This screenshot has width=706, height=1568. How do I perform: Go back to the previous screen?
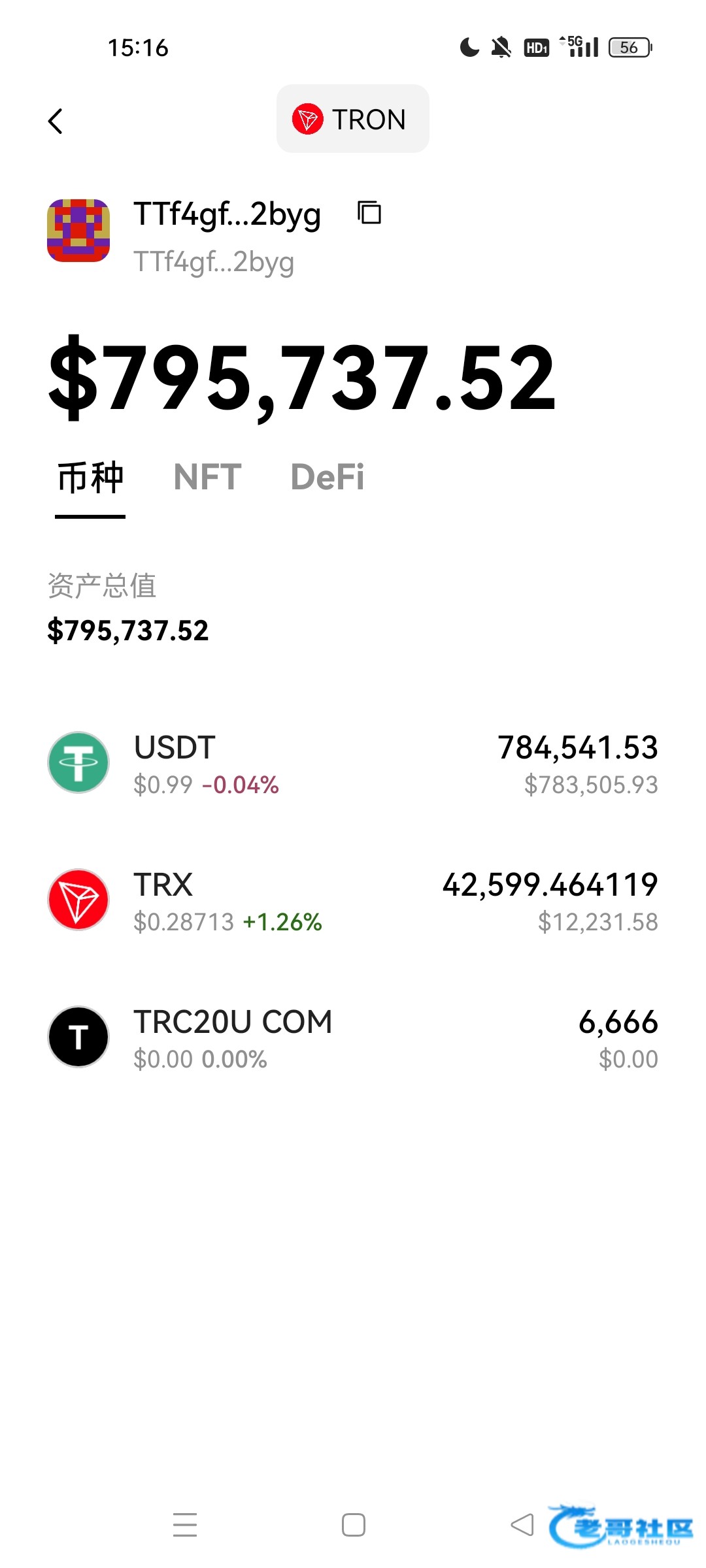point(56,121)
